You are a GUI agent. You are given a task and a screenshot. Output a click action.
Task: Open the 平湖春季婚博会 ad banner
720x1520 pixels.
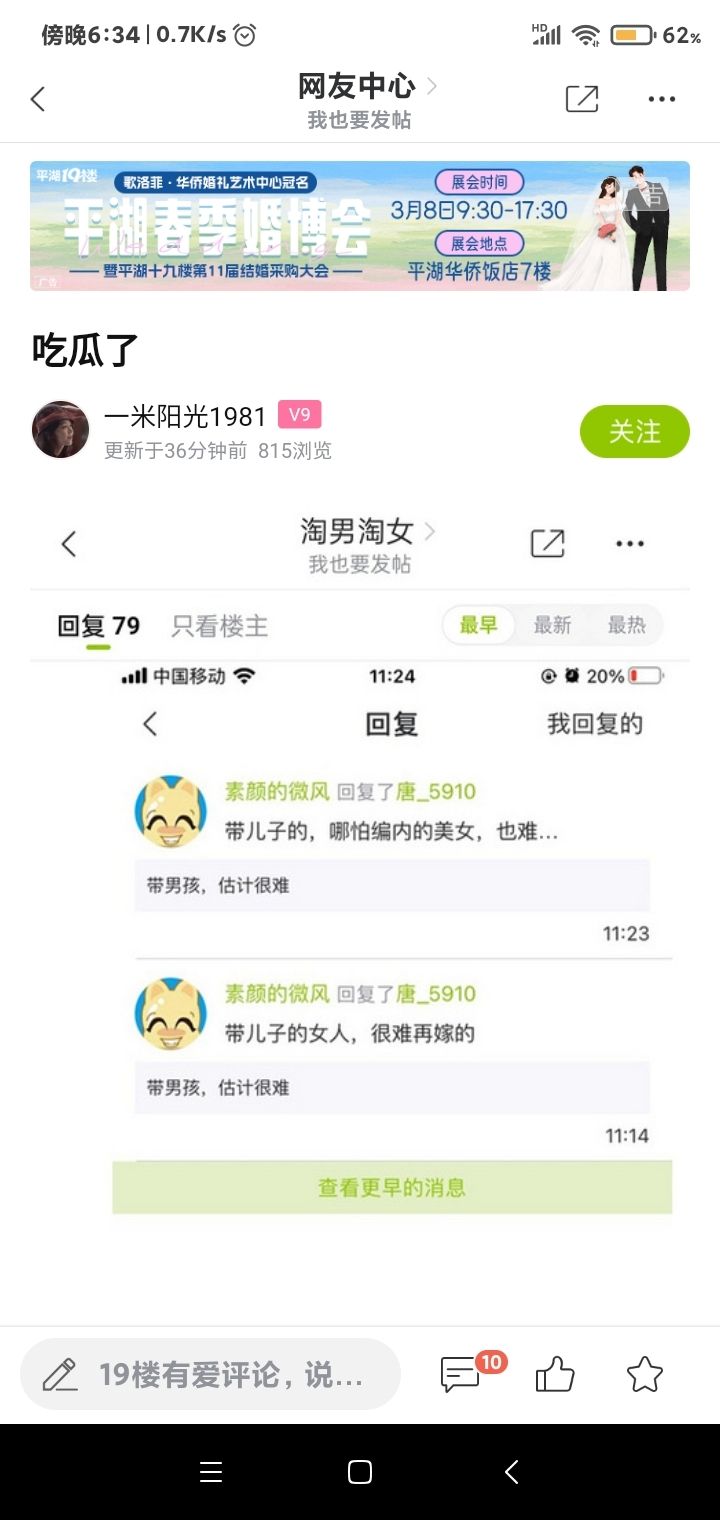360,226
